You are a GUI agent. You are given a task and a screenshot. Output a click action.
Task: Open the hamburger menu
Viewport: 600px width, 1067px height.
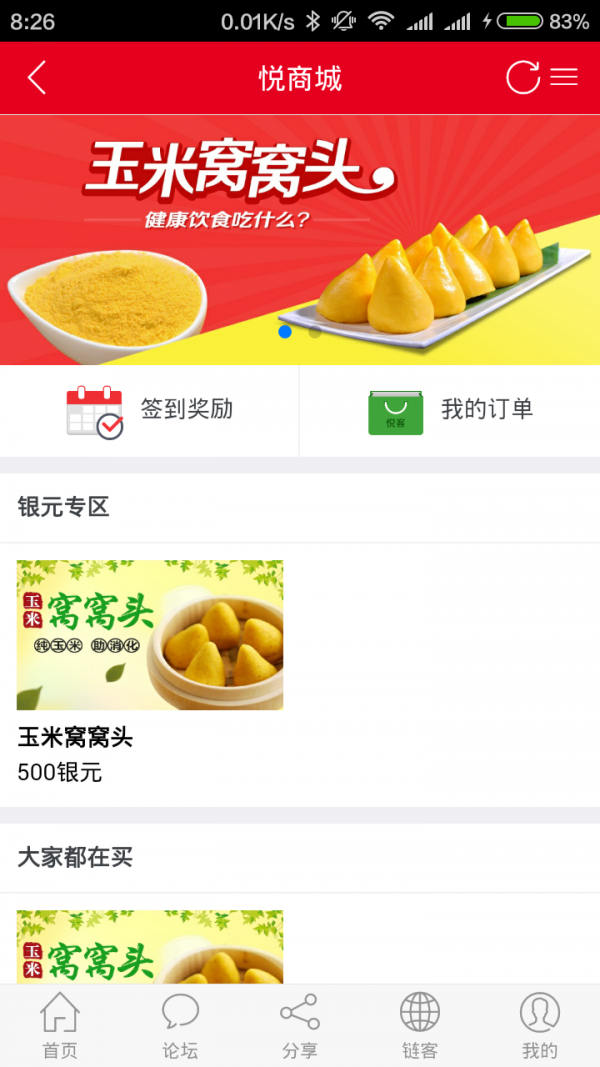(x=565, y=78)
